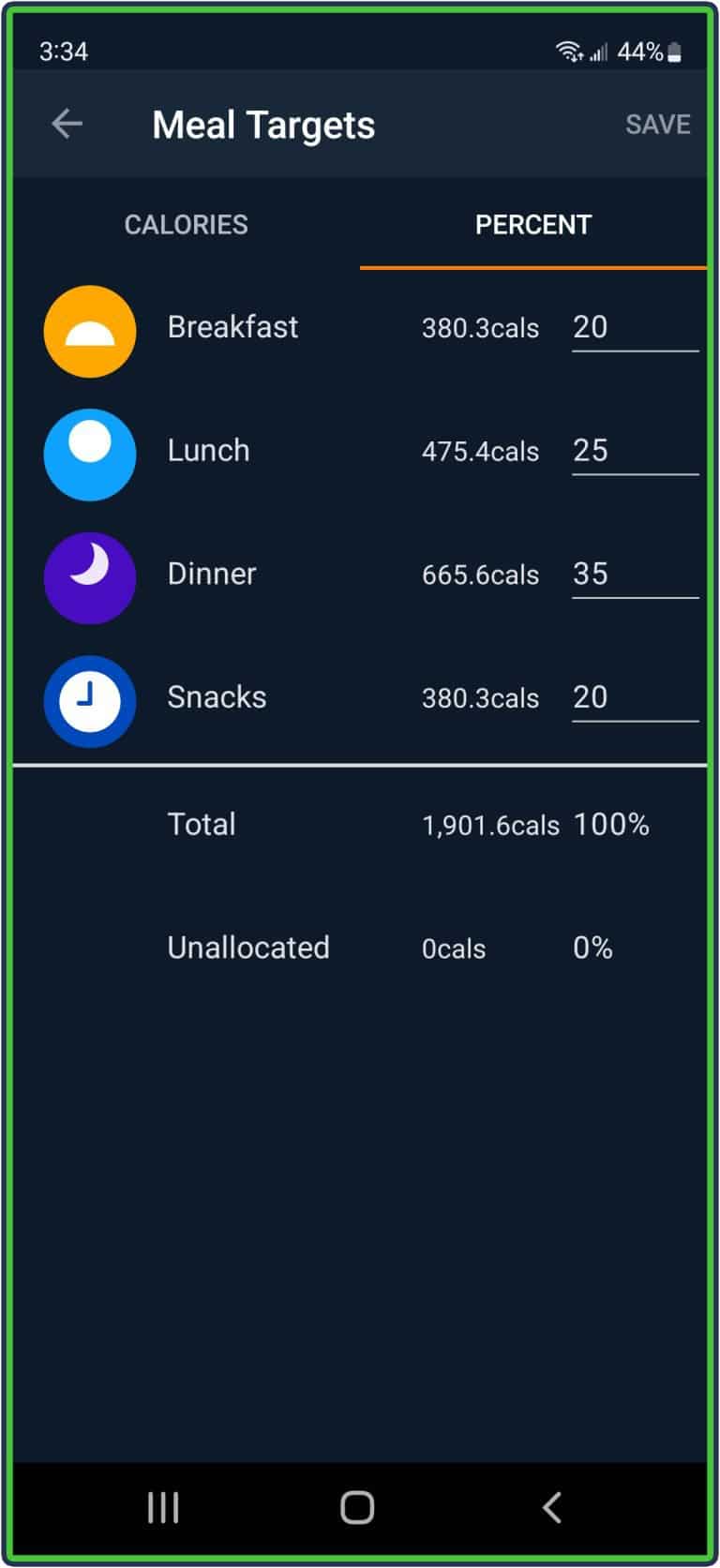The height and width of the screenshot is (1568, 720).
Task: Select the Percent tab
Action: pyautogui.click(x=532, y=225)
